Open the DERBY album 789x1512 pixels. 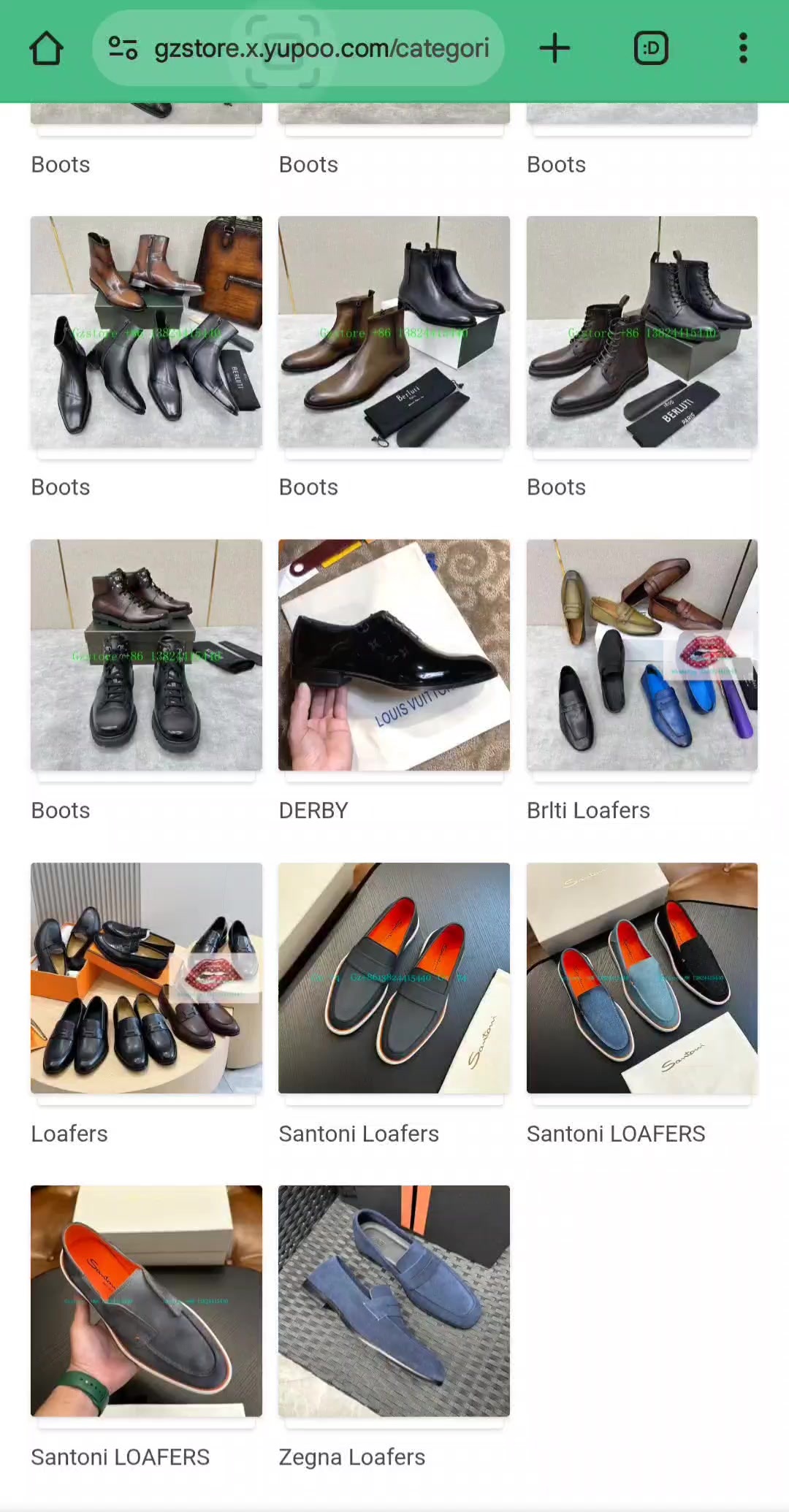394,655
